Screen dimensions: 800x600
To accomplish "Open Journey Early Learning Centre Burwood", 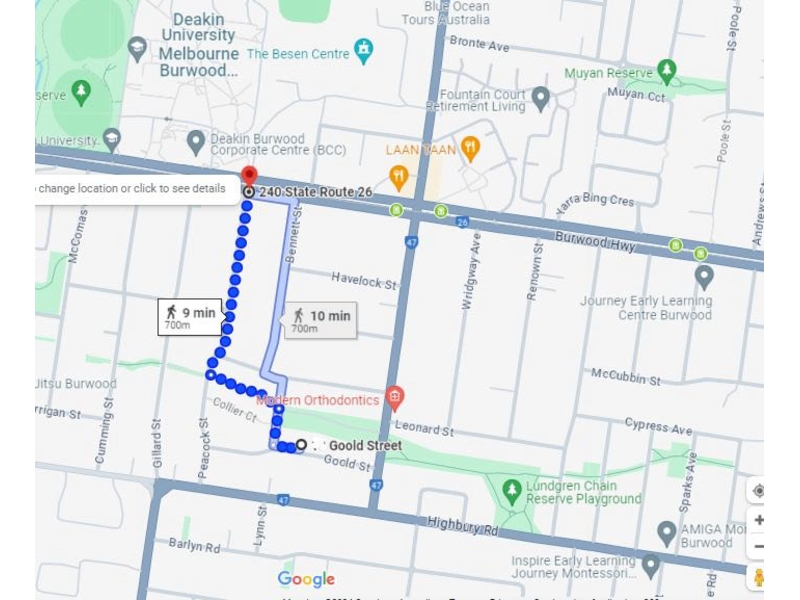I will 704,276.
